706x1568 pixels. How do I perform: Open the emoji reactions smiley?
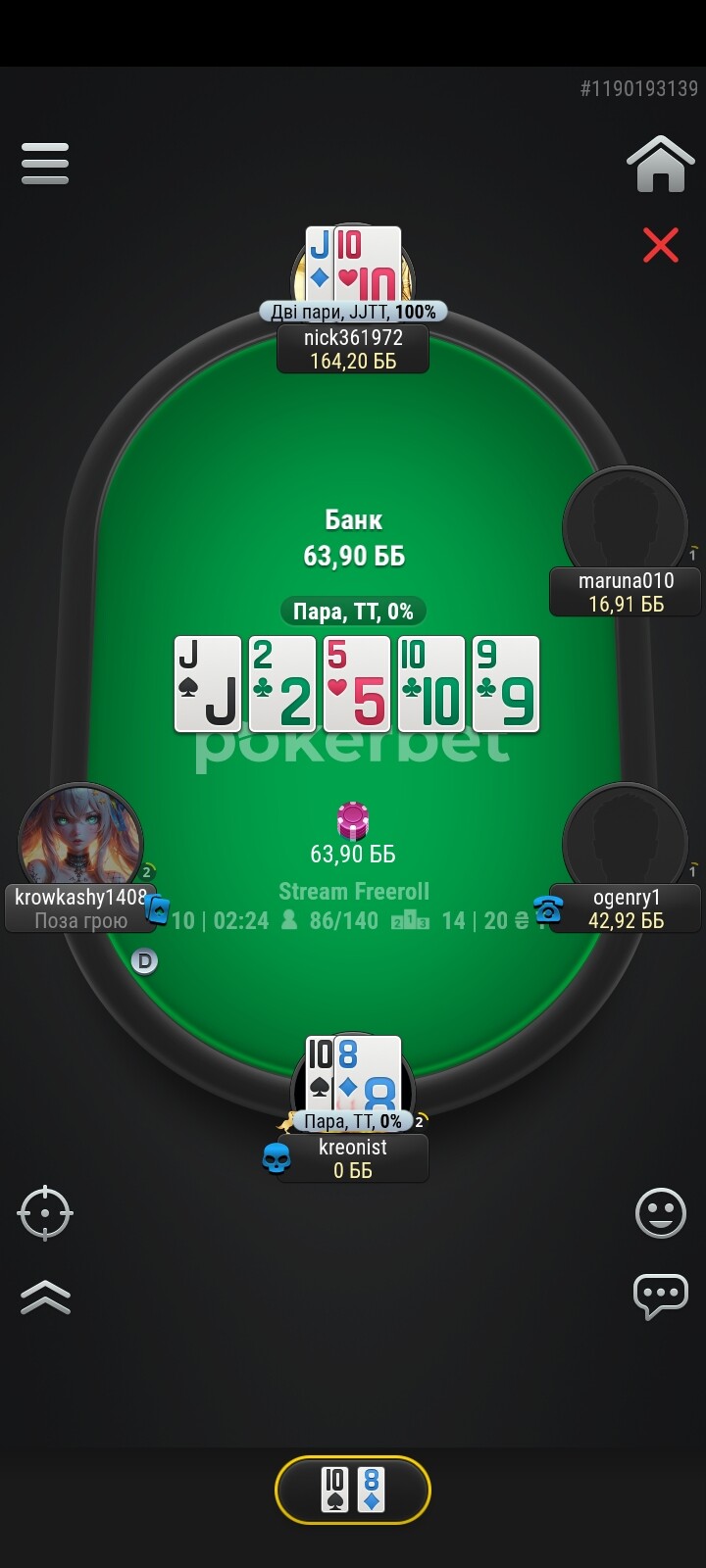point(661,1212)
